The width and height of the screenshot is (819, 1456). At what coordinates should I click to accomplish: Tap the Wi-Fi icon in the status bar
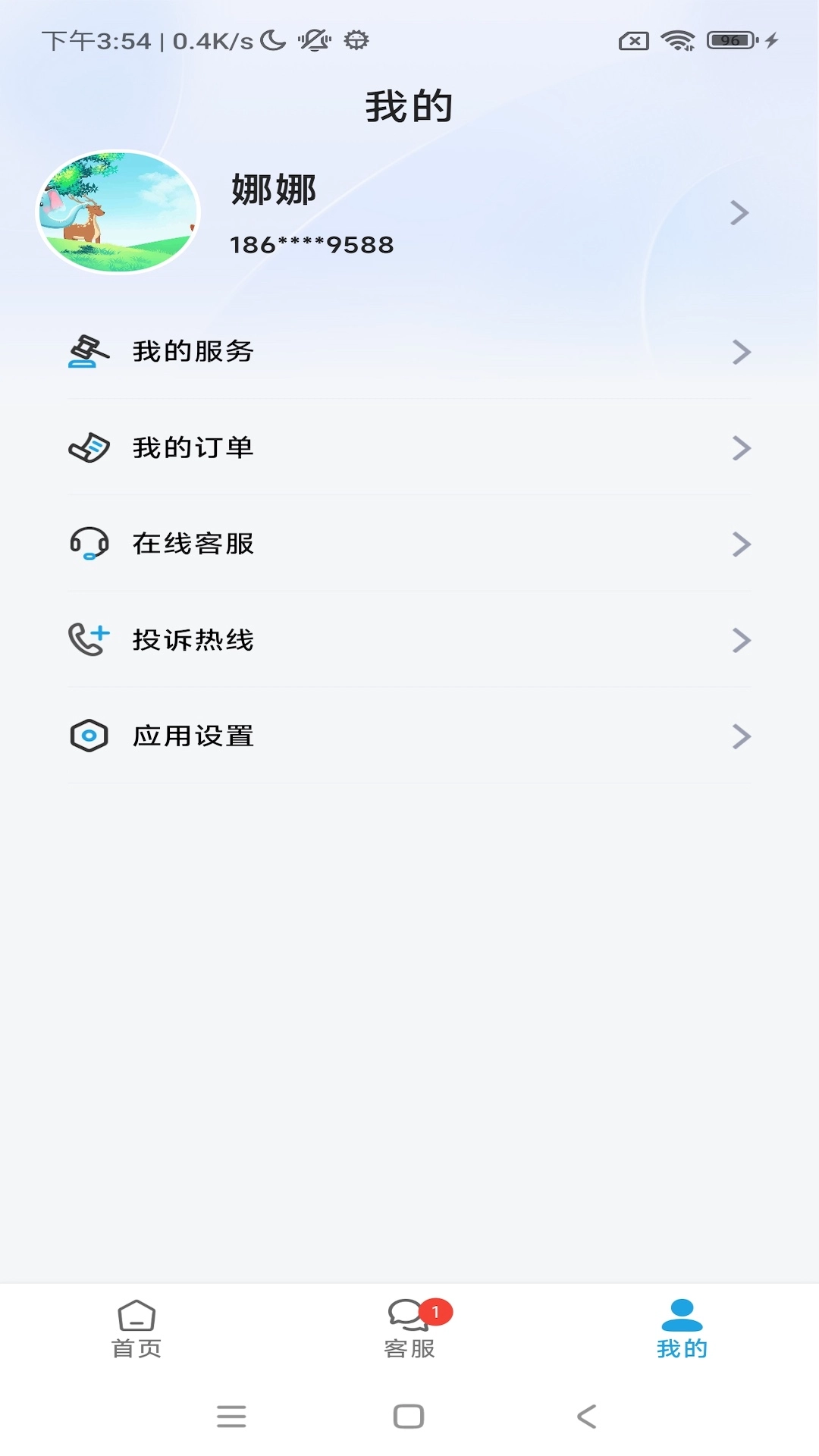677,40
